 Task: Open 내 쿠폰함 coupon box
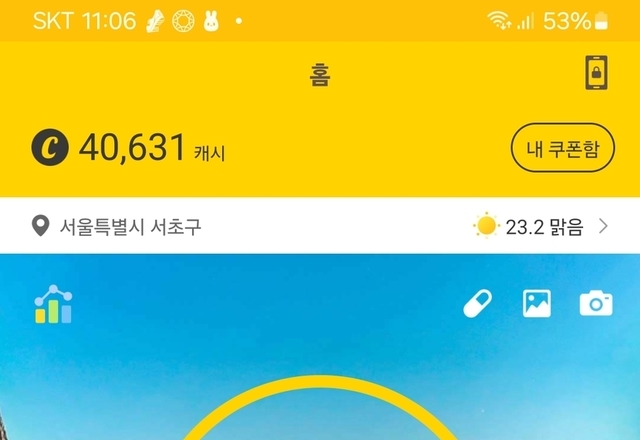[563, 150]
